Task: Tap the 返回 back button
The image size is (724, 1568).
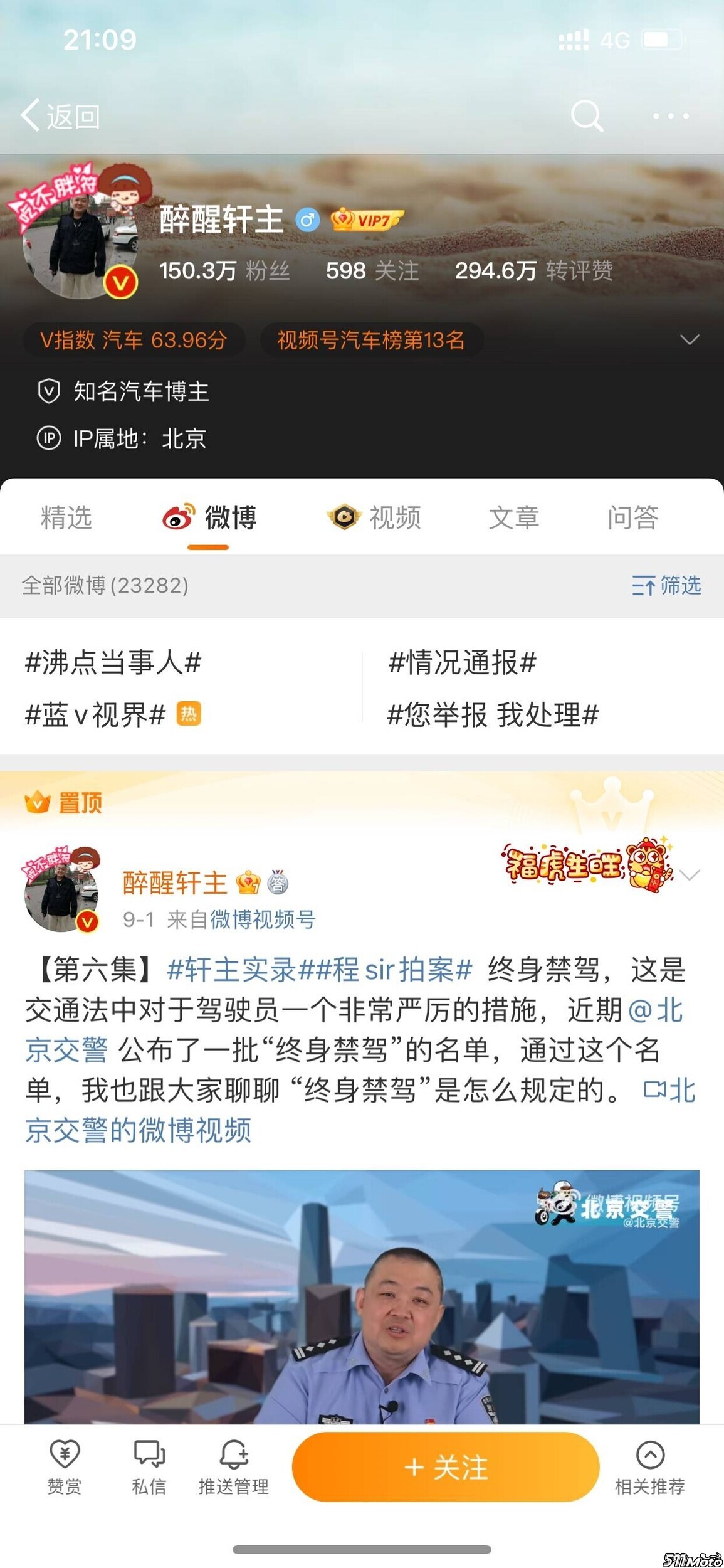Action: pyautogui.click(x=60, y=116)
